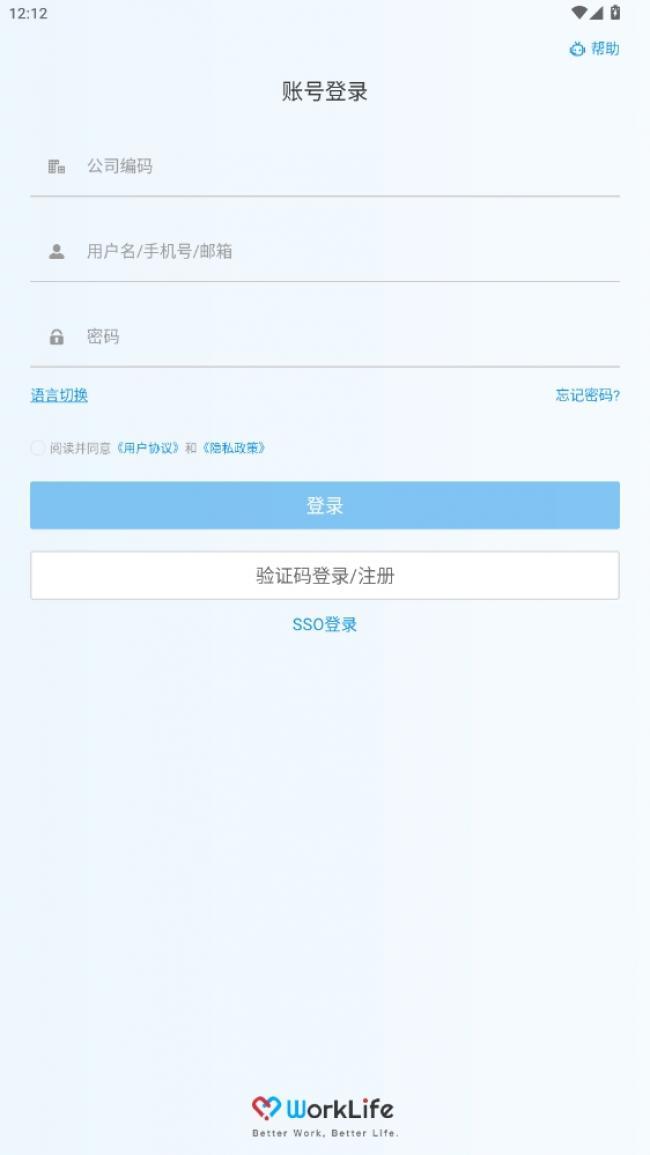The image size is (650, 1155).
Task: Choose 验证码登录/注册
Action: [325, 576]
